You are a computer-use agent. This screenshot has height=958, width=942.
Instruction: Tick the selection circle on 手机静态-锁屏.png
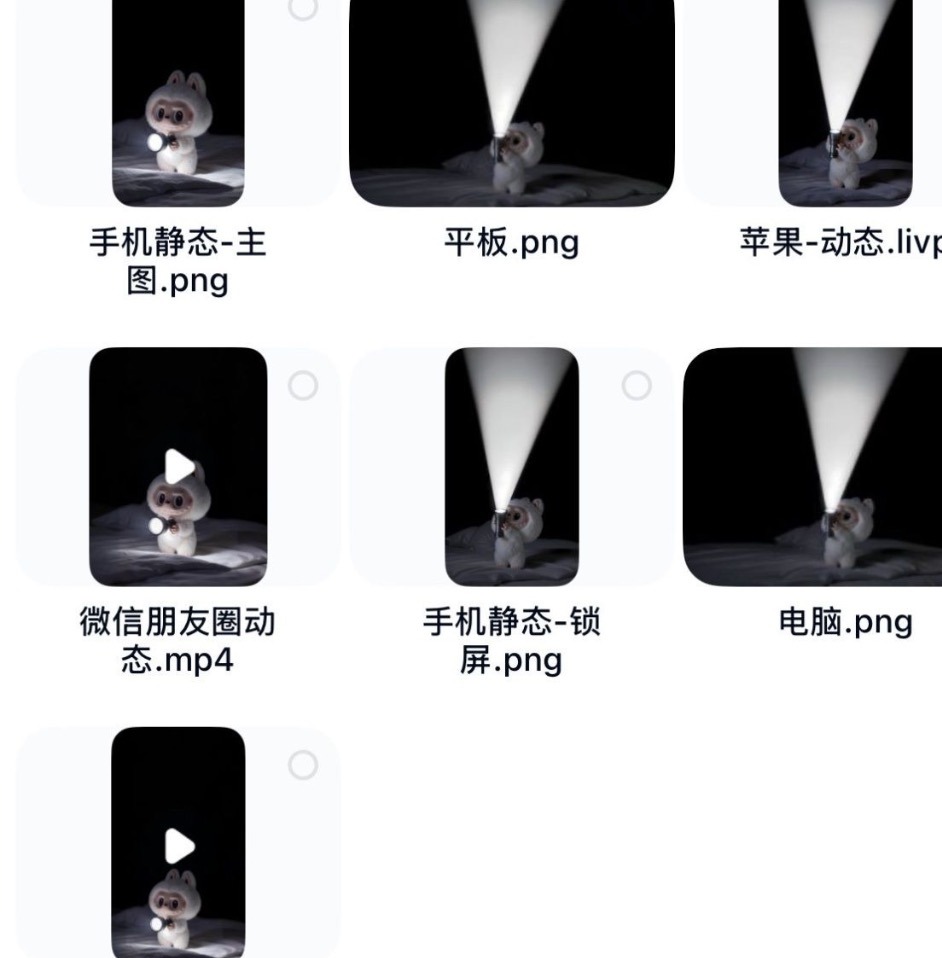tap(637, 386)
